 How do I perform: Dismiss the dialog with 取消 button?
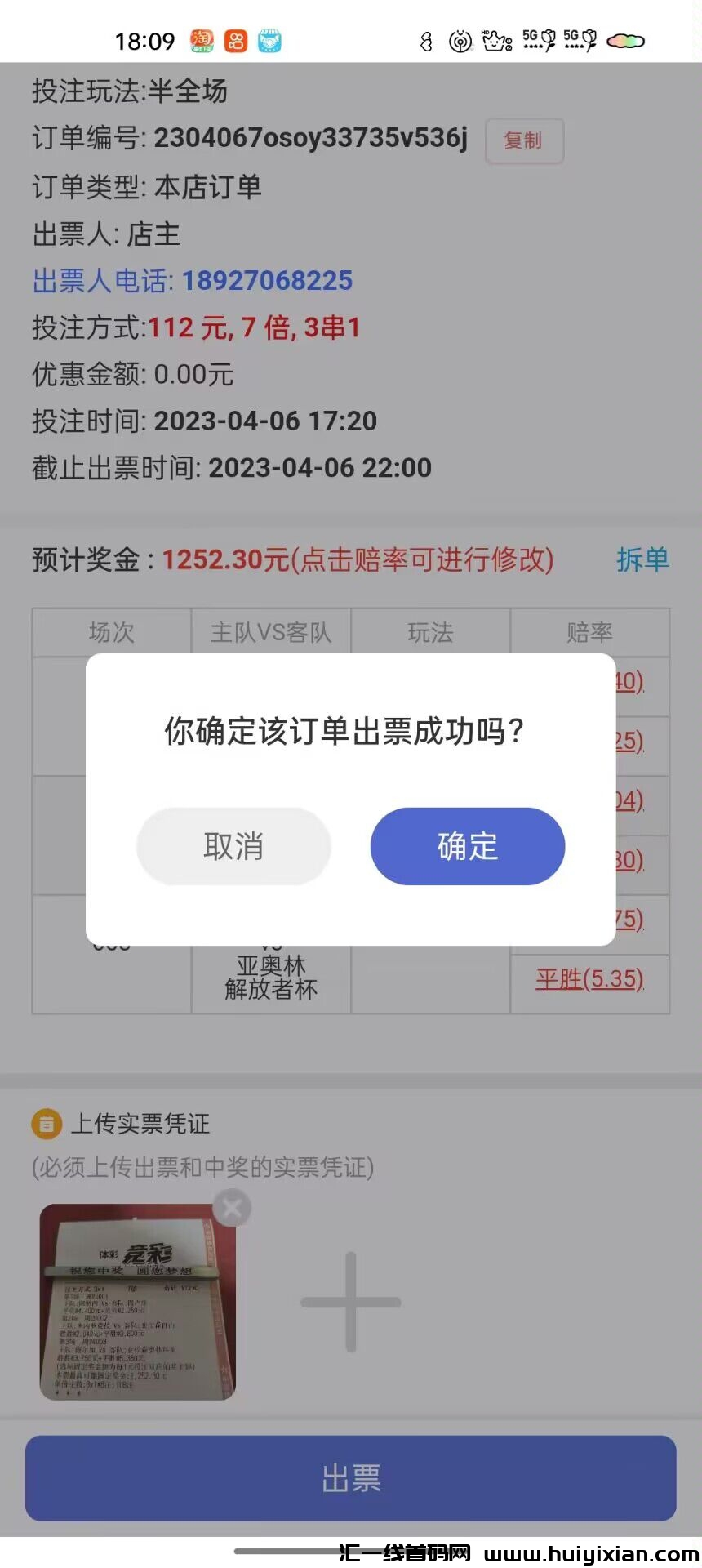click(x=233, y=847)
